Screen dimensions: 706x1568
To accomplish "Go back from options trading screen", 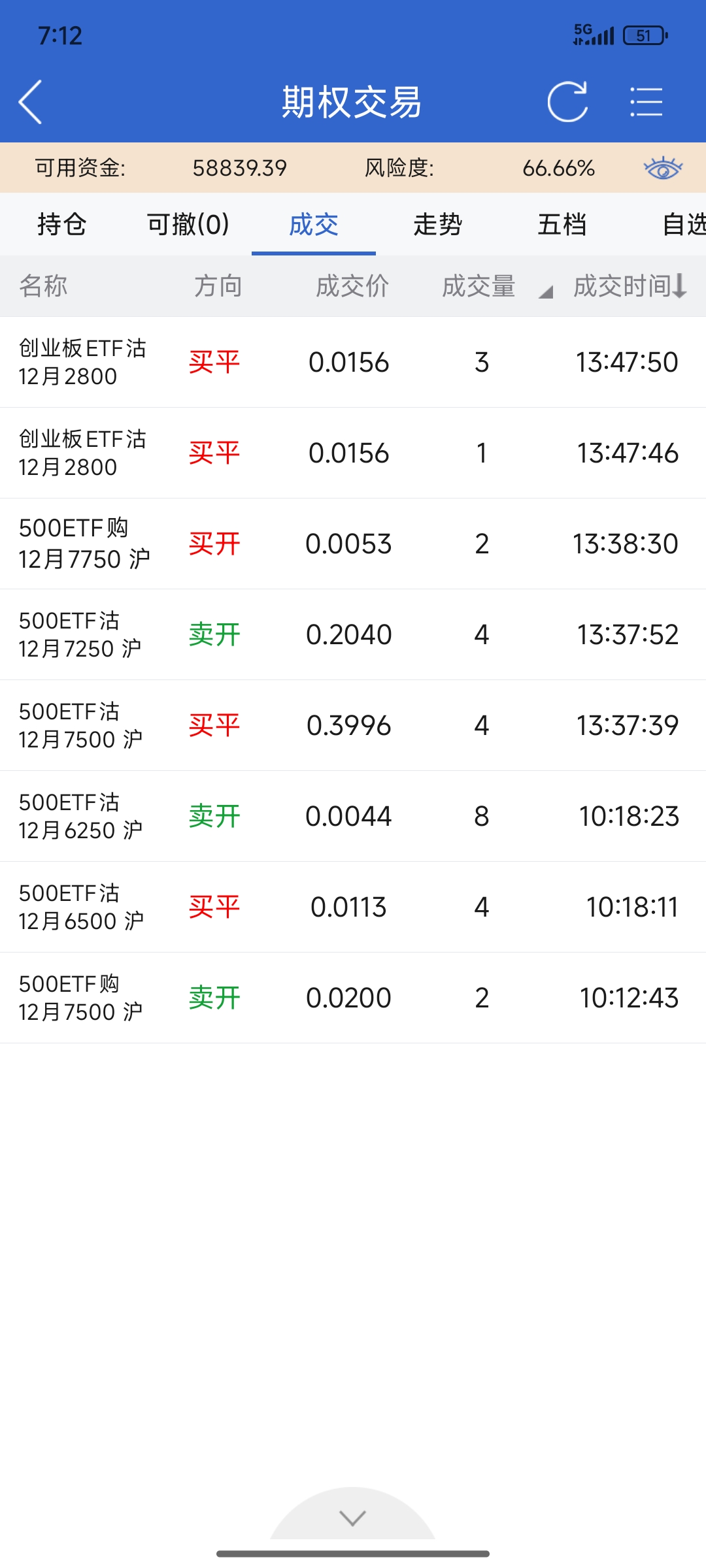I will pos(31,102).
